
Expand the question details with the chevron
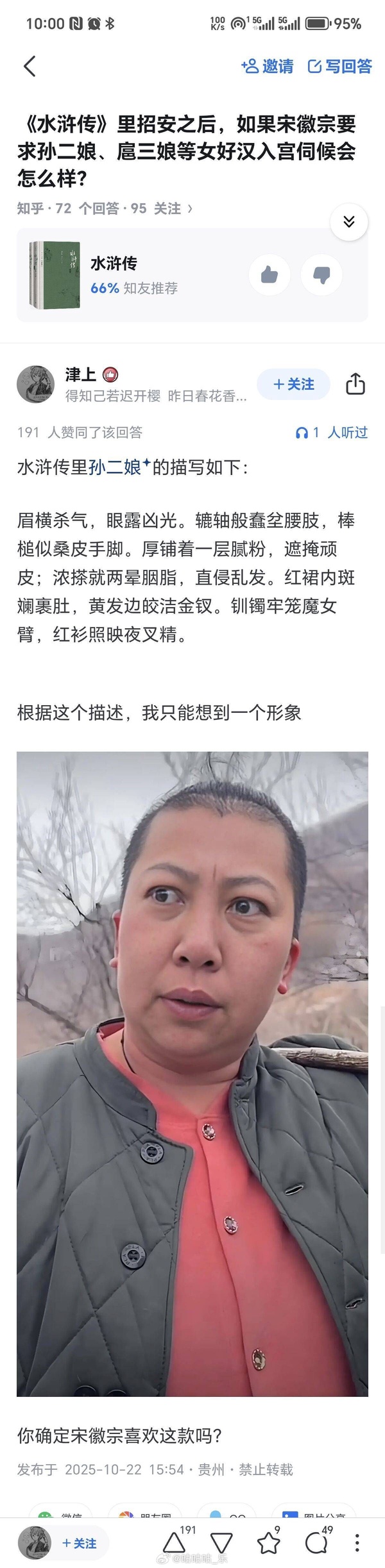(x=348, y=222)
